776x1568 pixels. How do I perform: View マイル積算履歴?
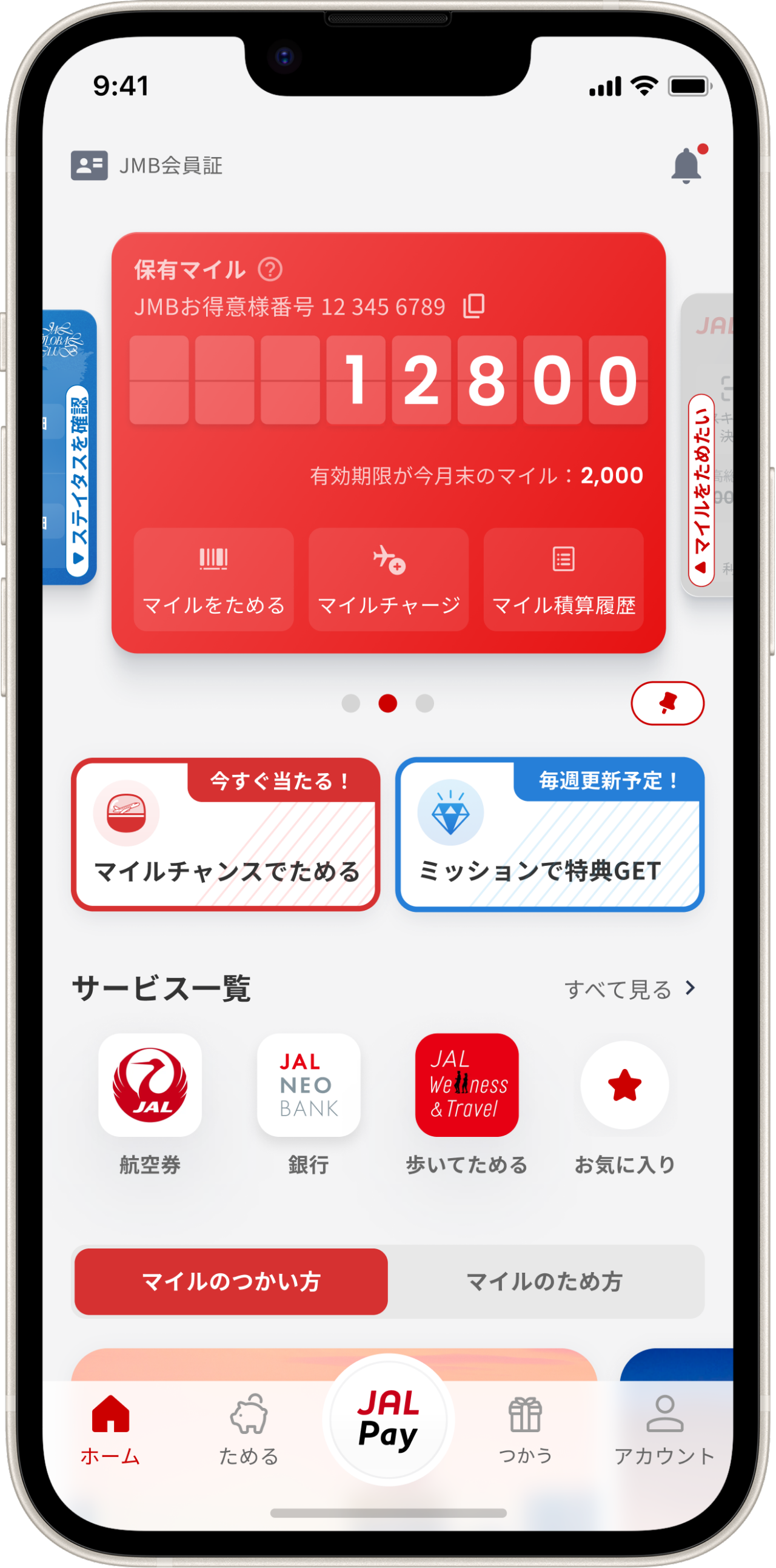(563, 579)
